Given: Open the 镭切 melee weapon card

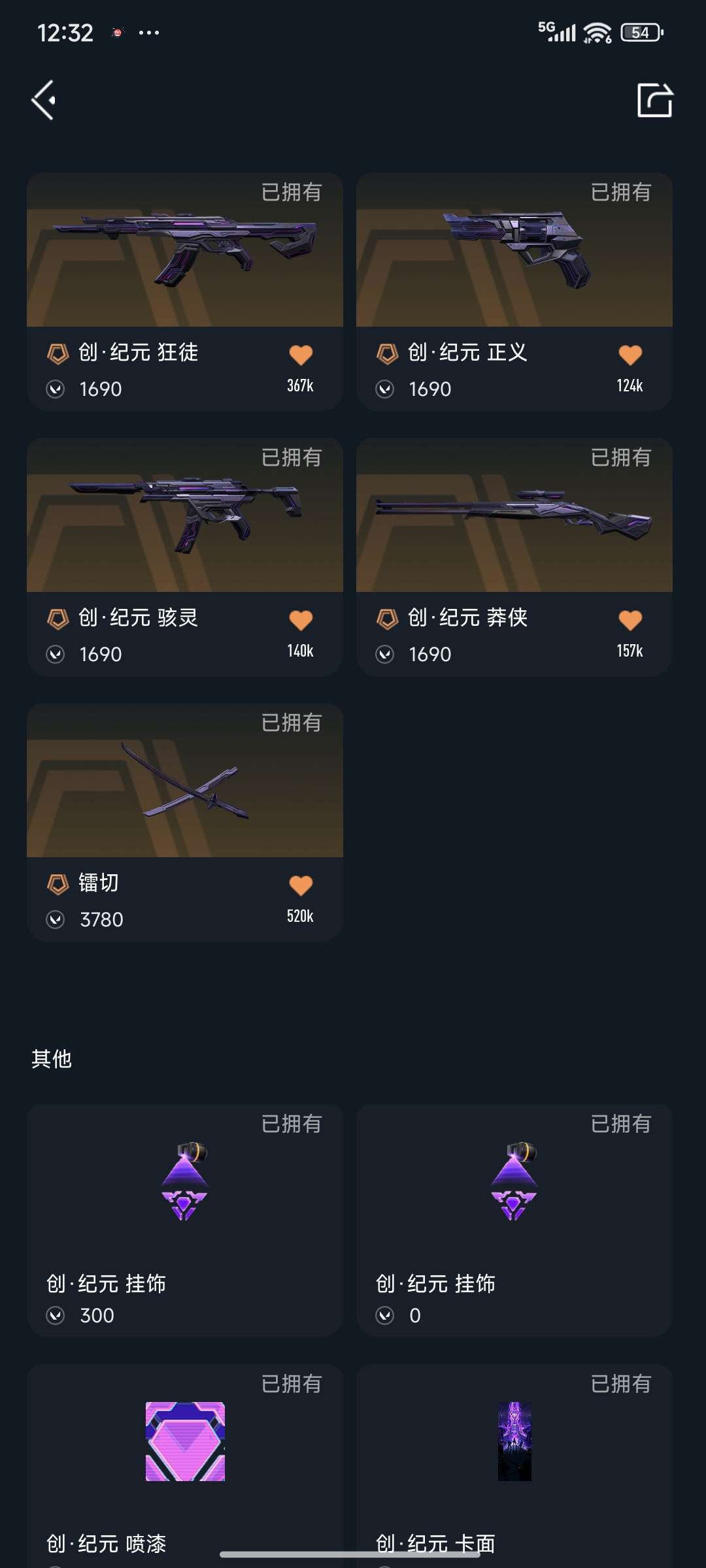Looking at the screenshot, I should 185,822.
